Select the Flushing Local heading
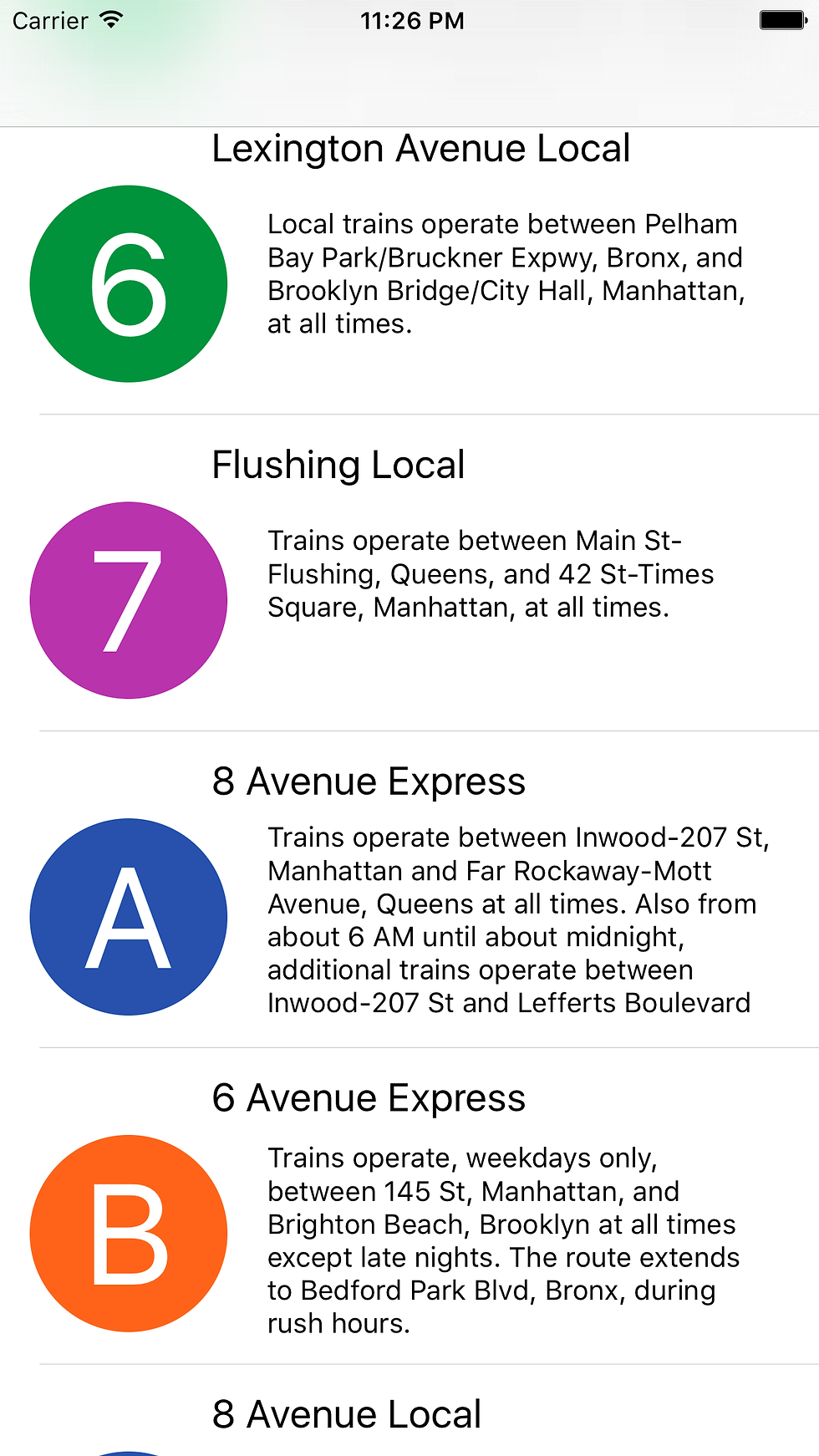The height and width of the screenshot is (1456, 819). click(338, 465)
